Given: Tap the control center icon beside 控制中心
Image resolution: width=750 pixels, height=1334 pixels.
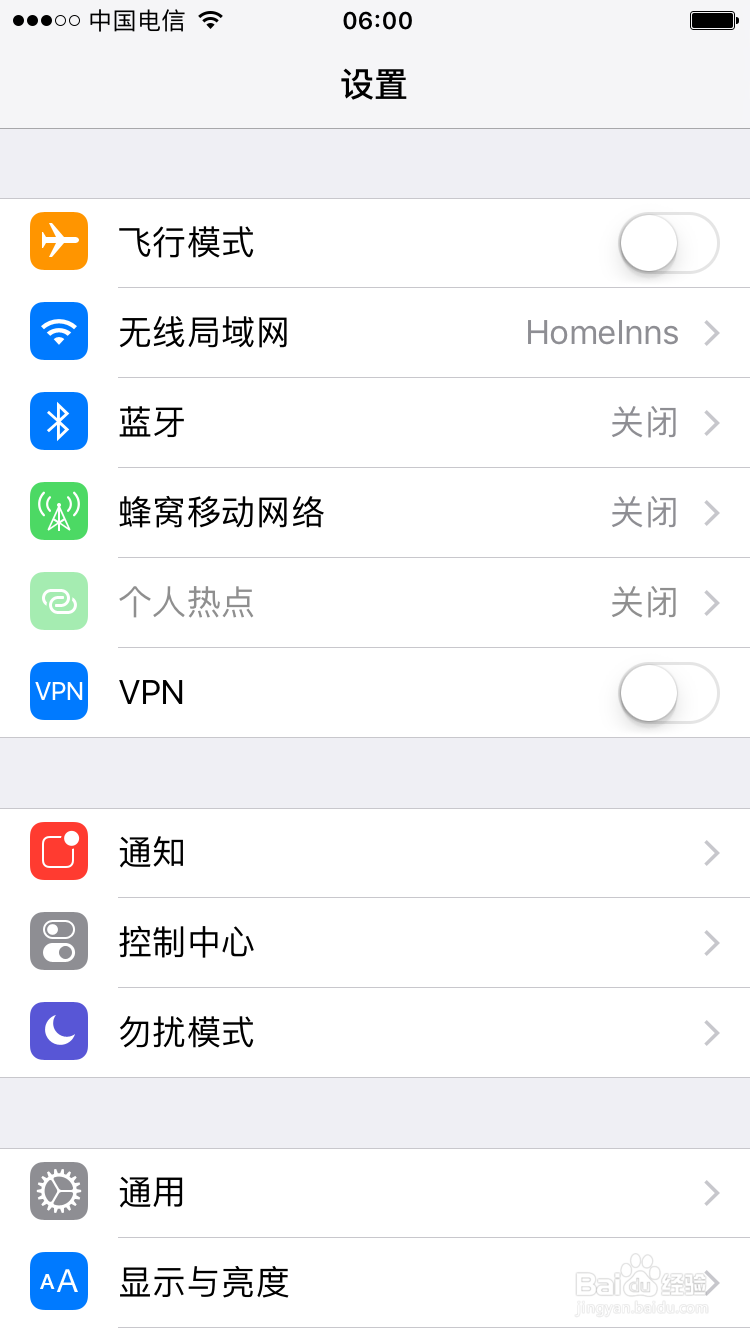Looking at the screenshot, I should coord(58,942).
